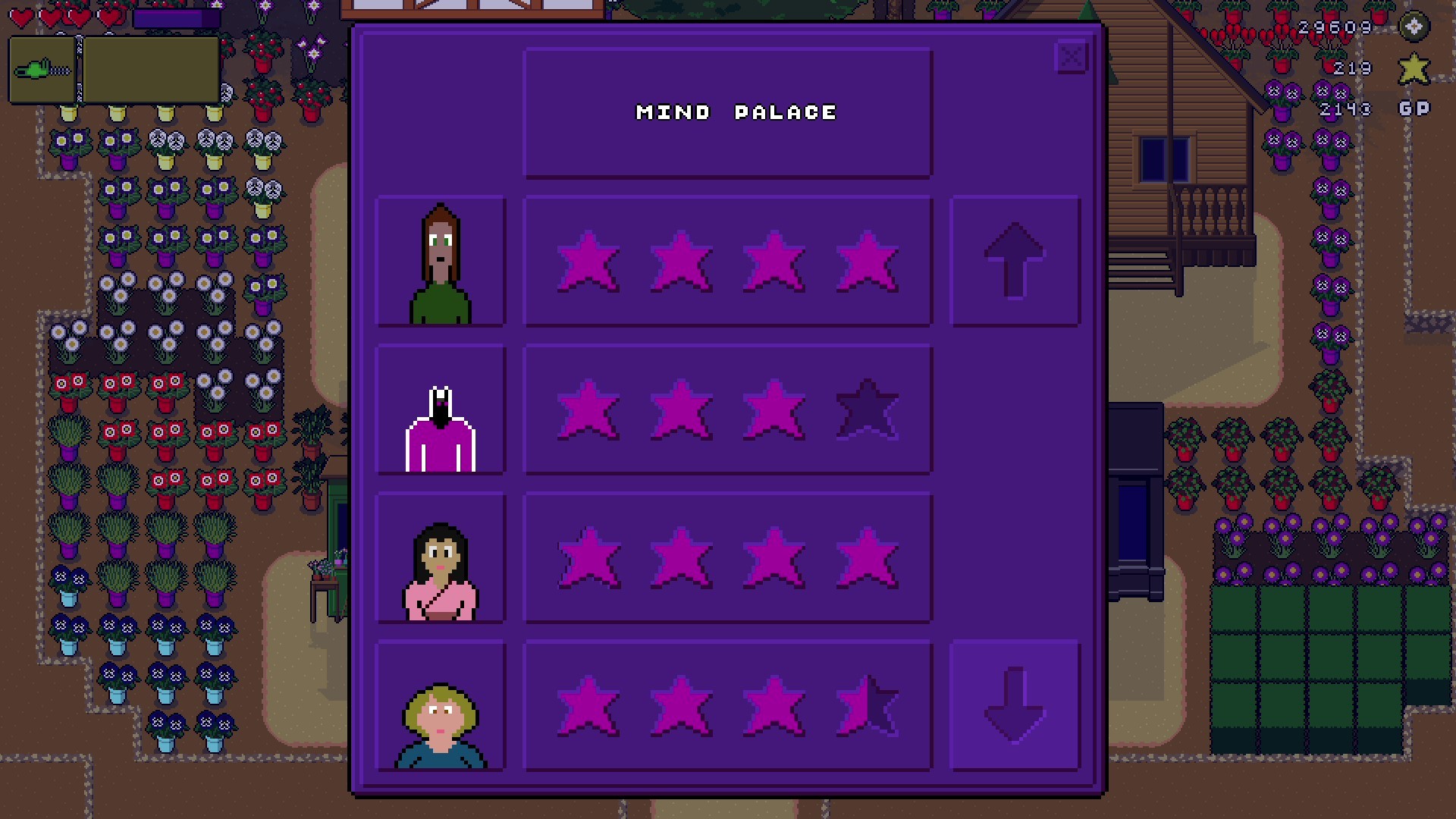The image size is (1456, 819).
Task: Select the pink hooded figure portrait
Action: [441, 410]
